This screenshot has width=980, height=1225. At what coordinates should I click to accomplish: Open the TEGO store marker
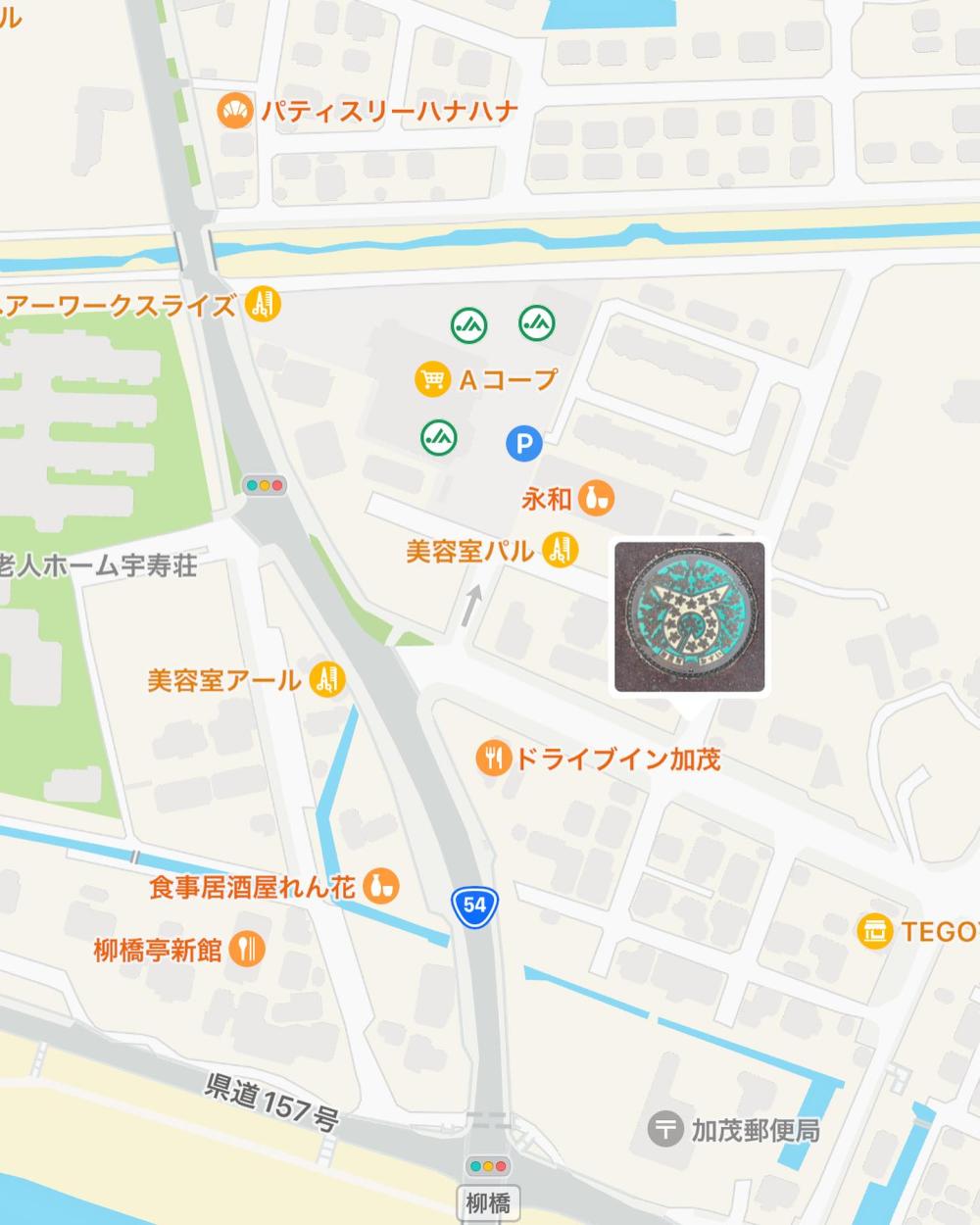874,931
